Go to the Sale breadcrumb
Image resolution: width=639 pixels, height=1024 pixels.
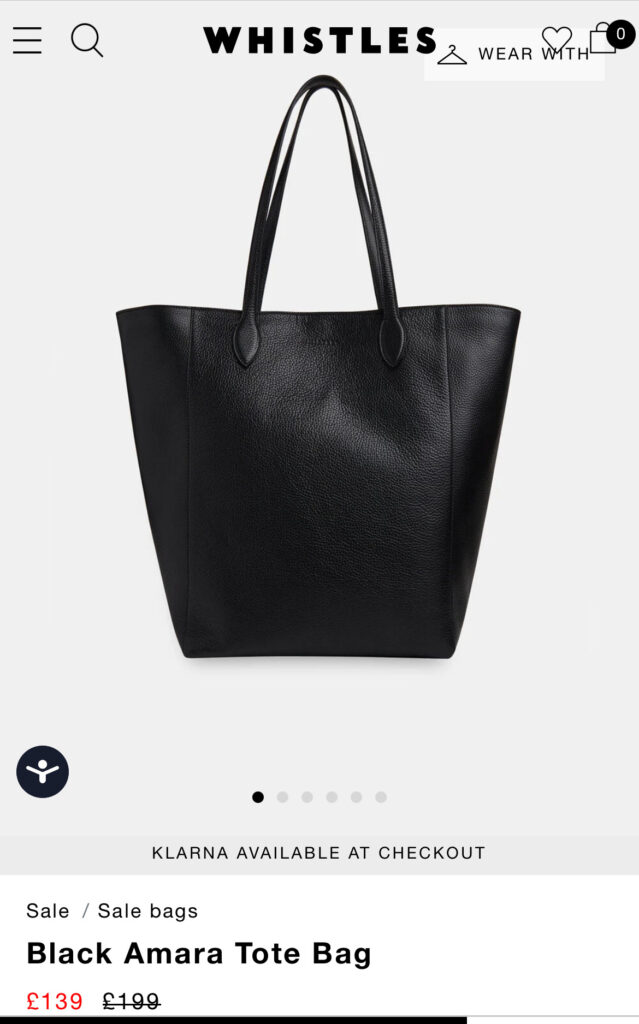pos(48,910)
